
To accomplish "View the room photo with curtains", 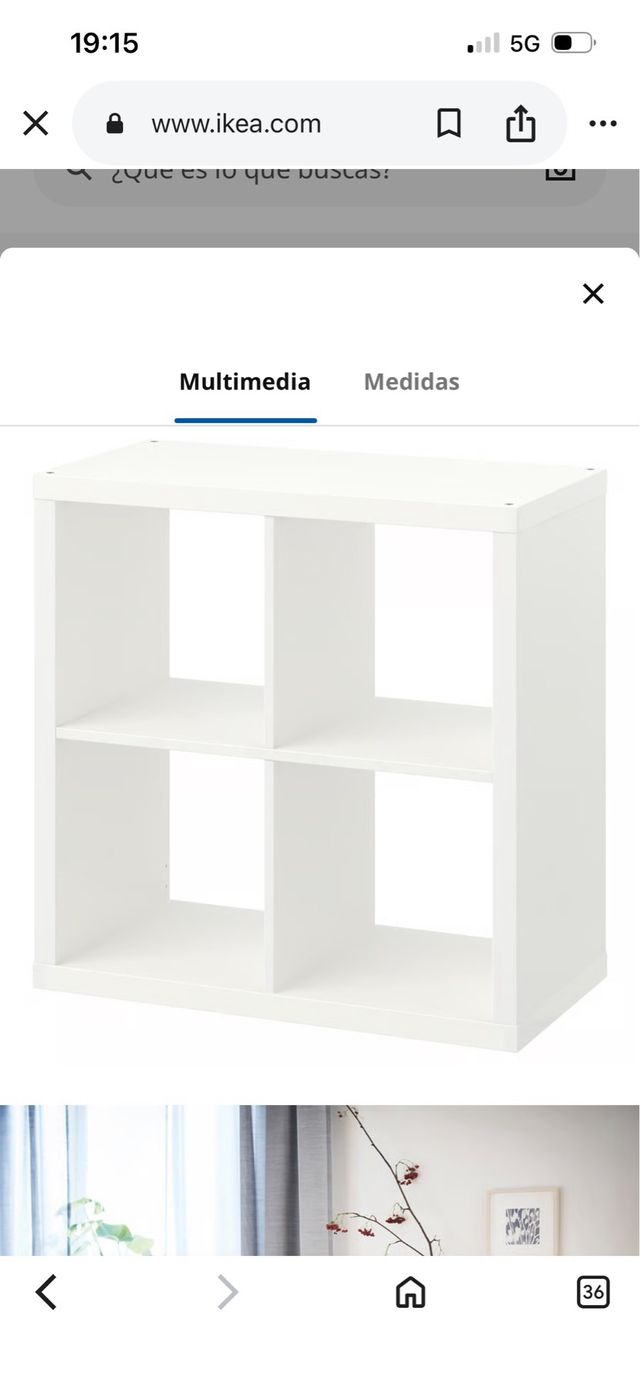I will tap(320, 1180).
